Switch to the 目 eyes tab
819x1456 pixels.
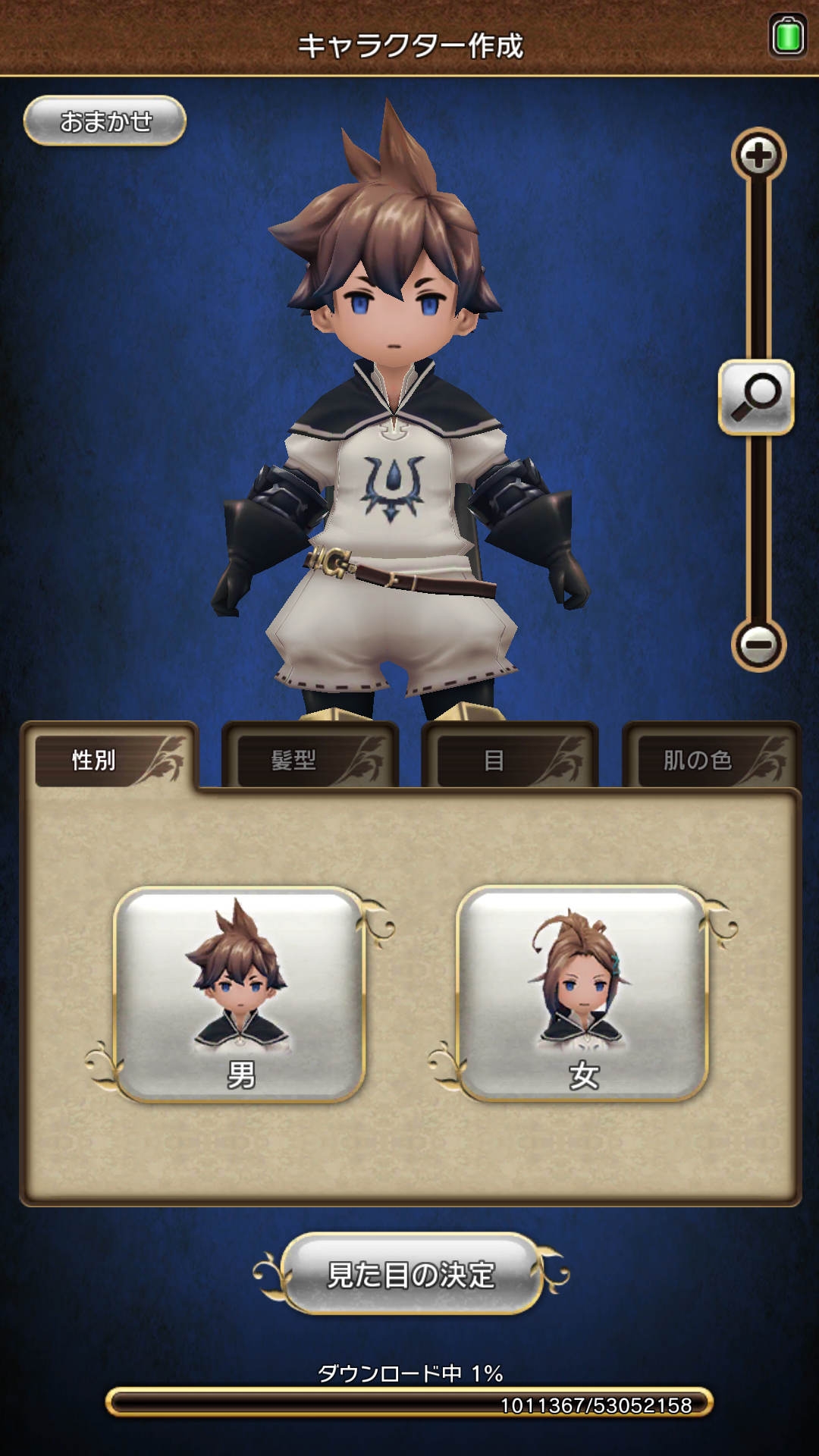pyautogui.click(x=510, y=759)
